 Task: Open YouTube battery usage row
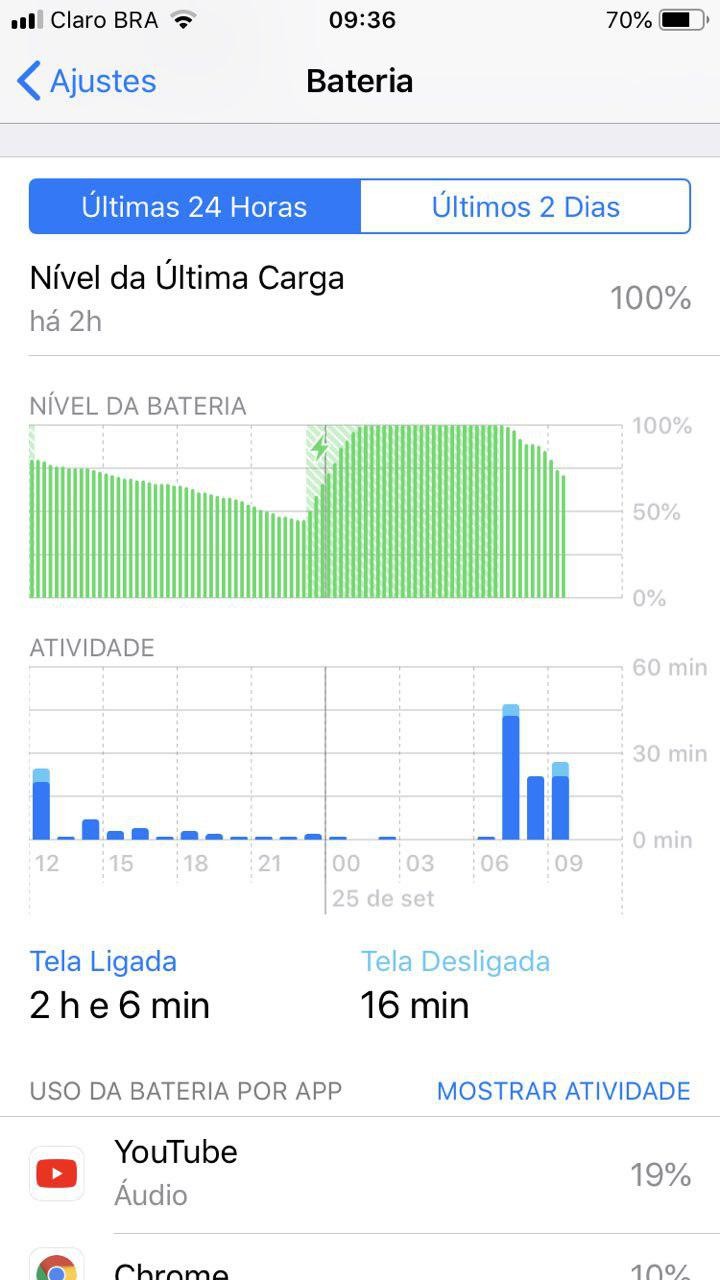[x=360, y=1174]
